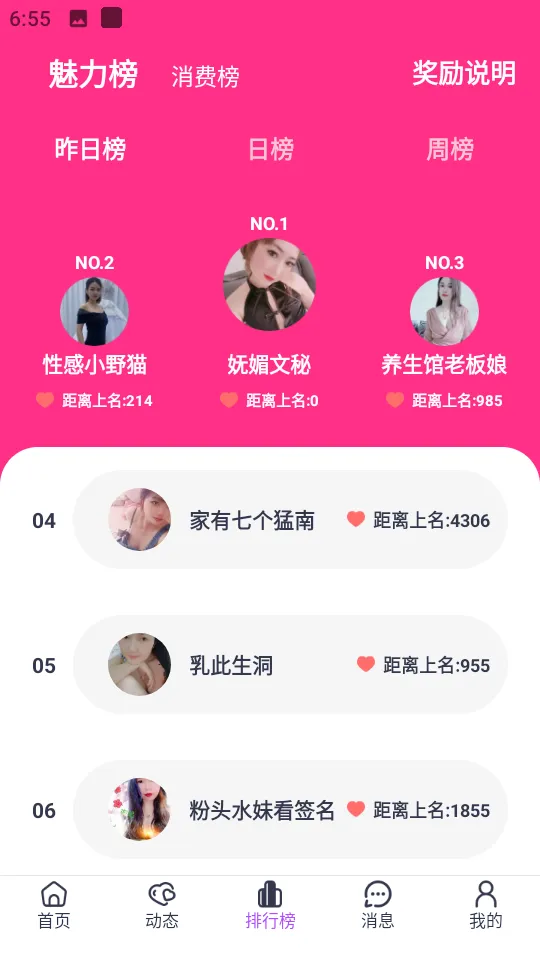
Task: Open NO.3 养生馆老板娘's avatar
Action: pos(444,312)
